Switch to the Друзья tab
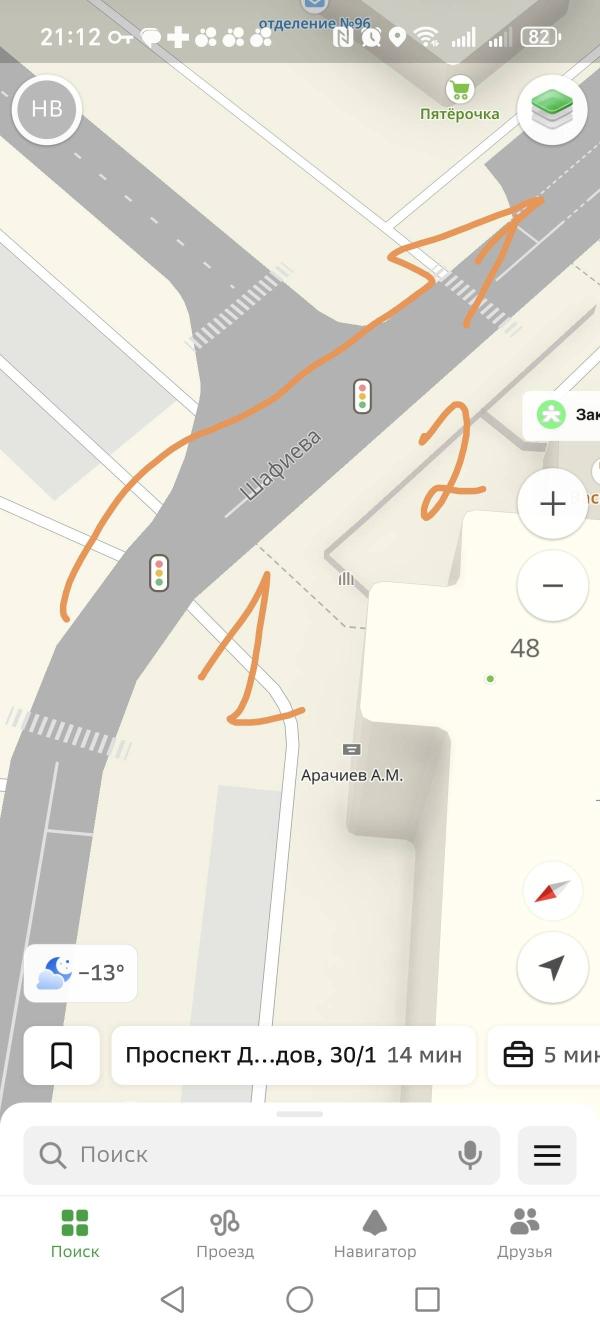Viewport: 600px width, 1331px height. coord(524,1233)
